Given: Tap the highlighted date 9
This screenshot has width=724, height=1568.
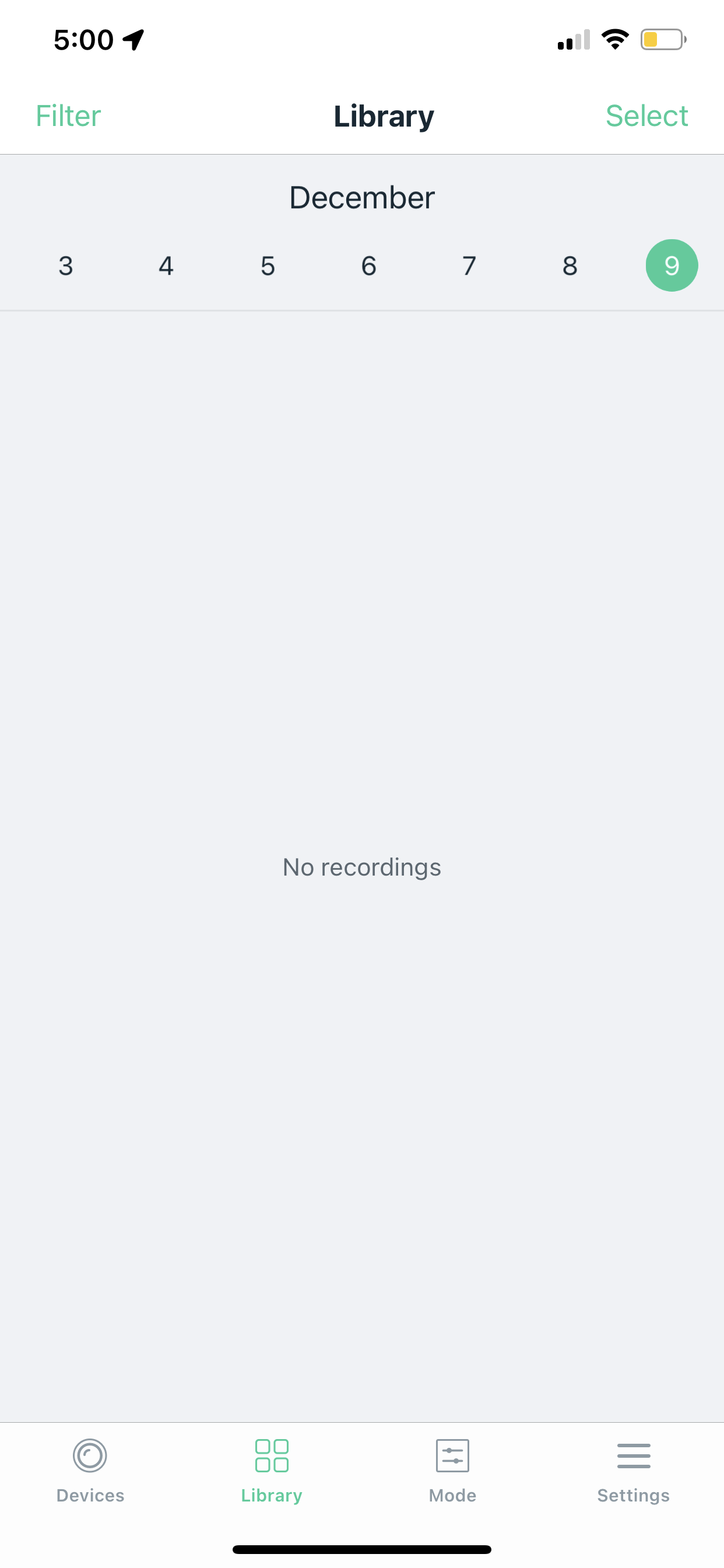Looking at the screenshot, I should [x=671, y=266].
